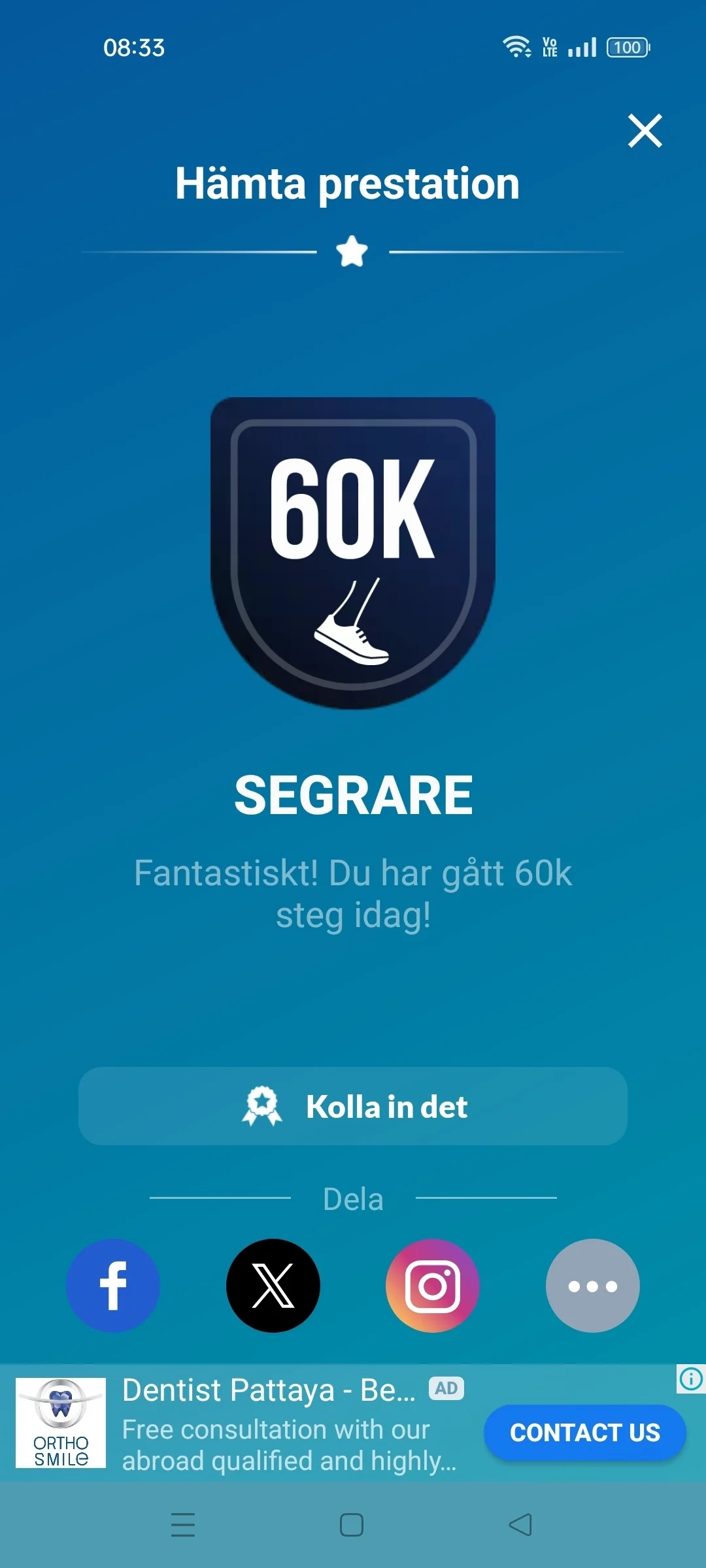Share the achievement on Facebook
Image resolution: width=706 pixels, height=1568 pixels.
tap(113, 1285)
